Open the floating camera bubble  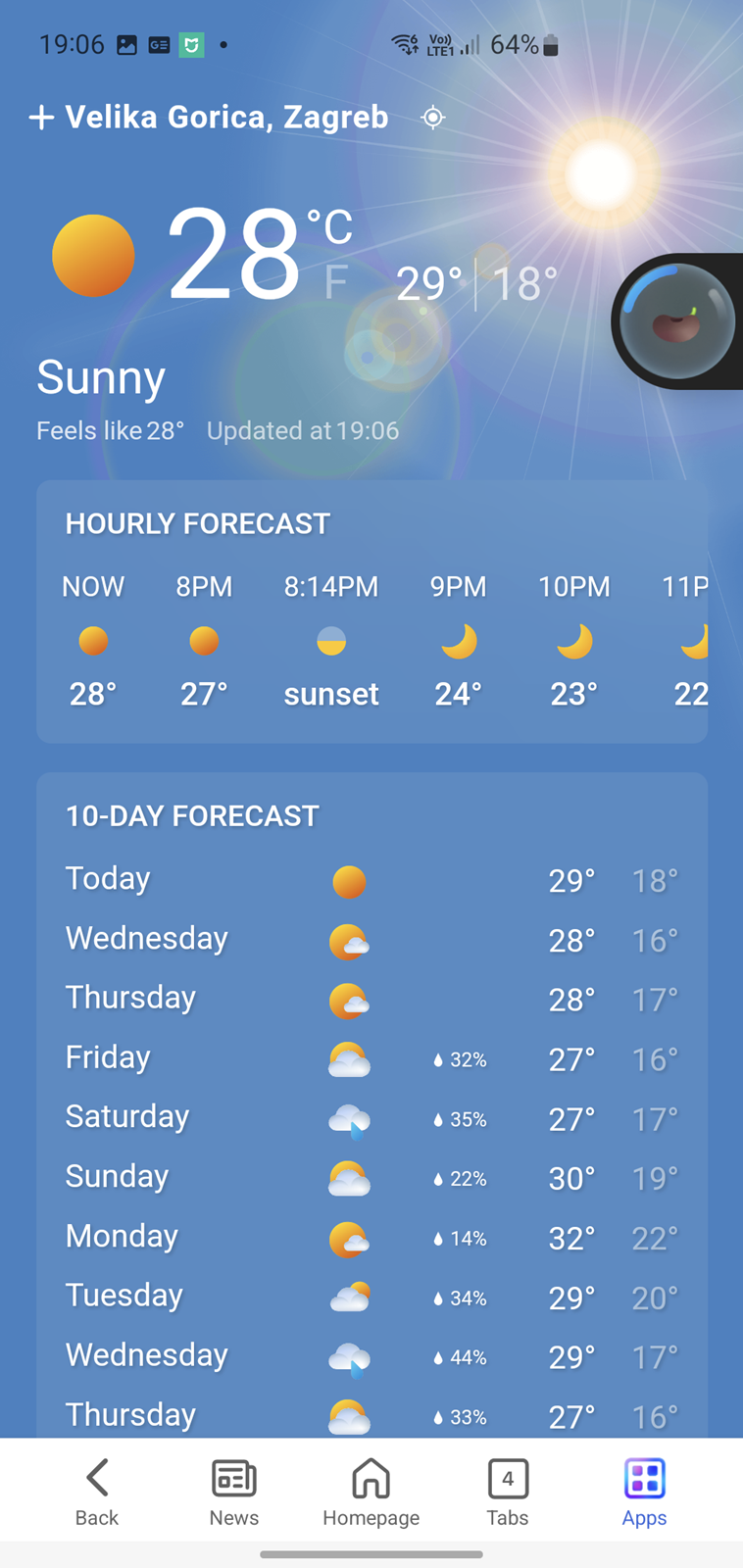(677, 321)
